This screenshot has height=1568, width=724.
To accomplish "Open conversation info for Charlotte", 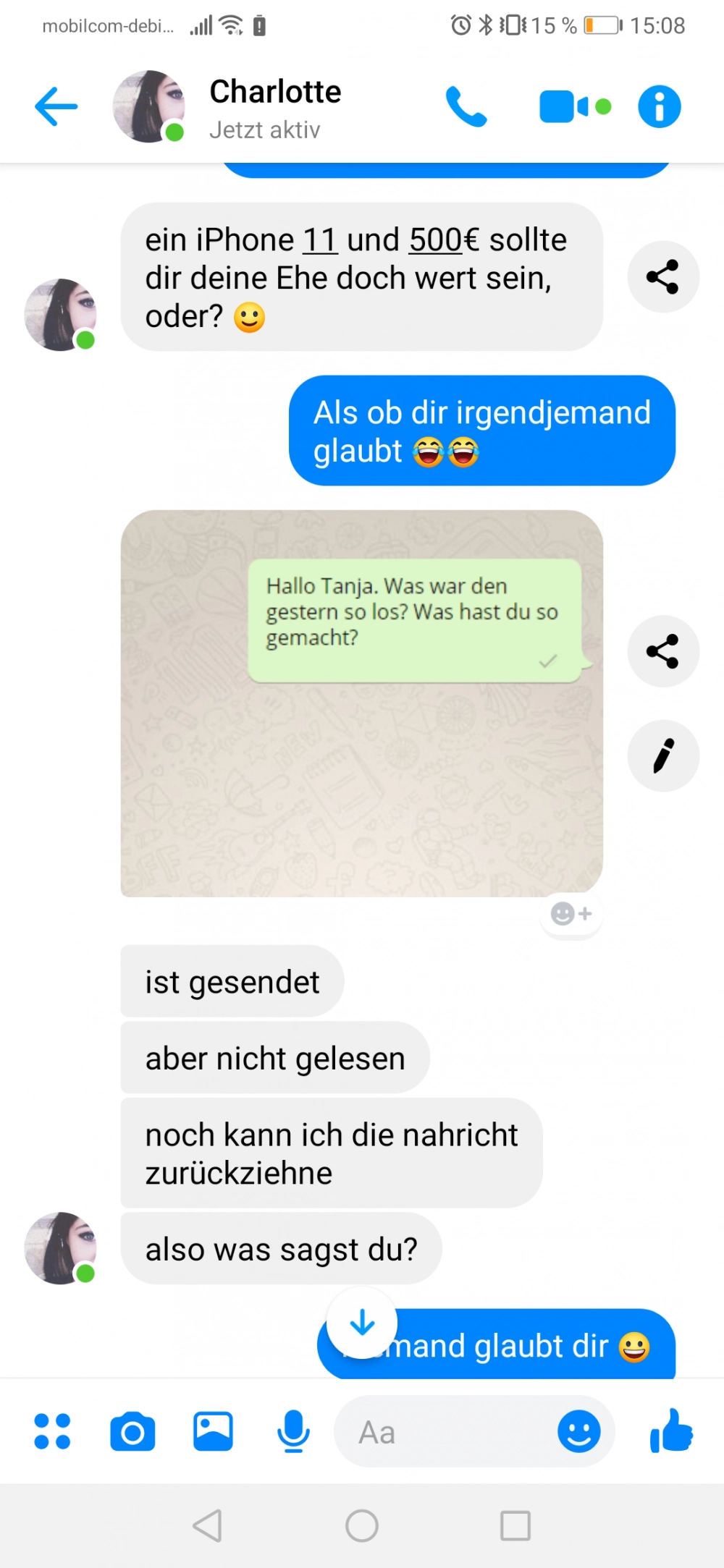I will [x=659, y=106].
